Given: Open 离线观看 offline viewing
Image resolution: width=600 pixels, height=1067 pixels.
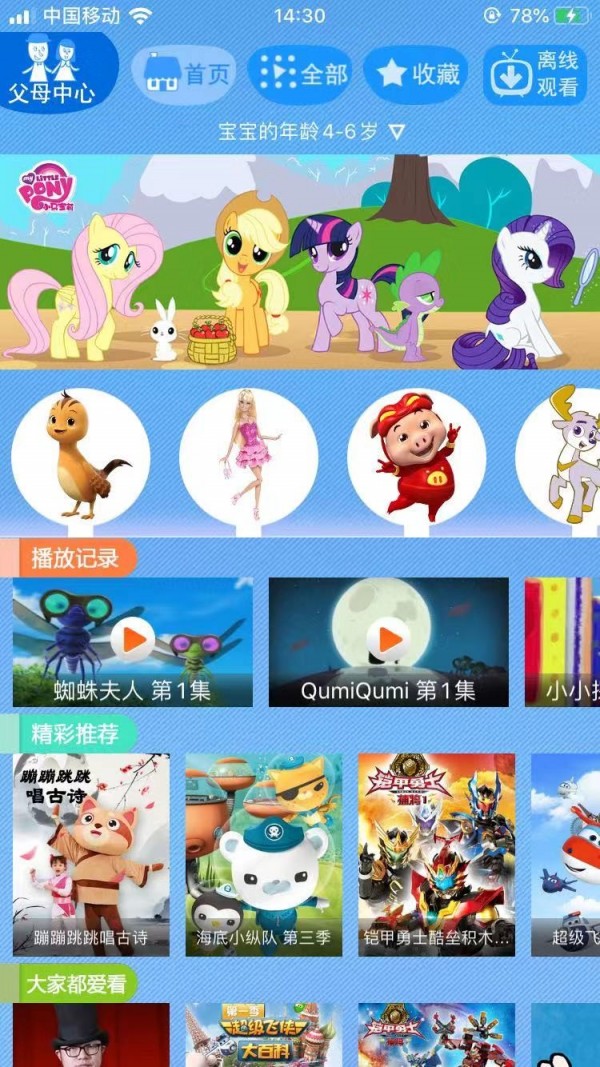Looking at the screenshot, I should tap(535, 75).
